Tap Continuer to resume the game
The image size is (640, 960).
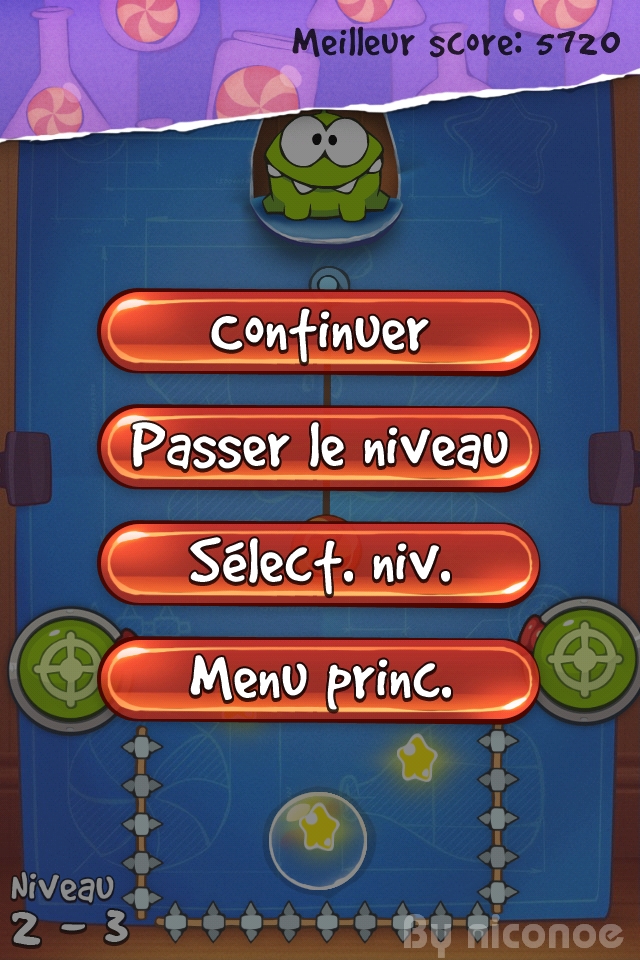click(x=319, y=333)
